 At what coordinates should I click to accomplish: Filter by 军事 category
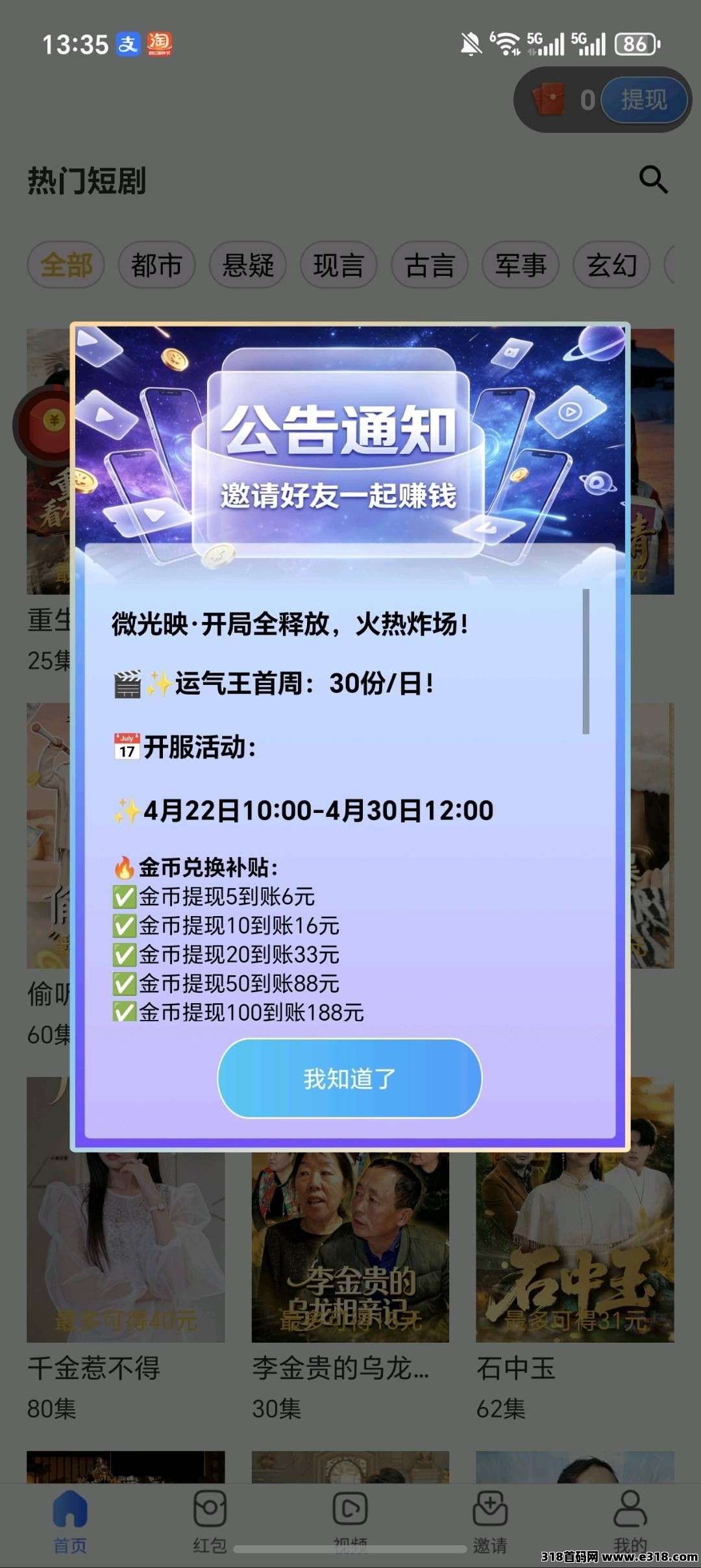click(520, 265)
